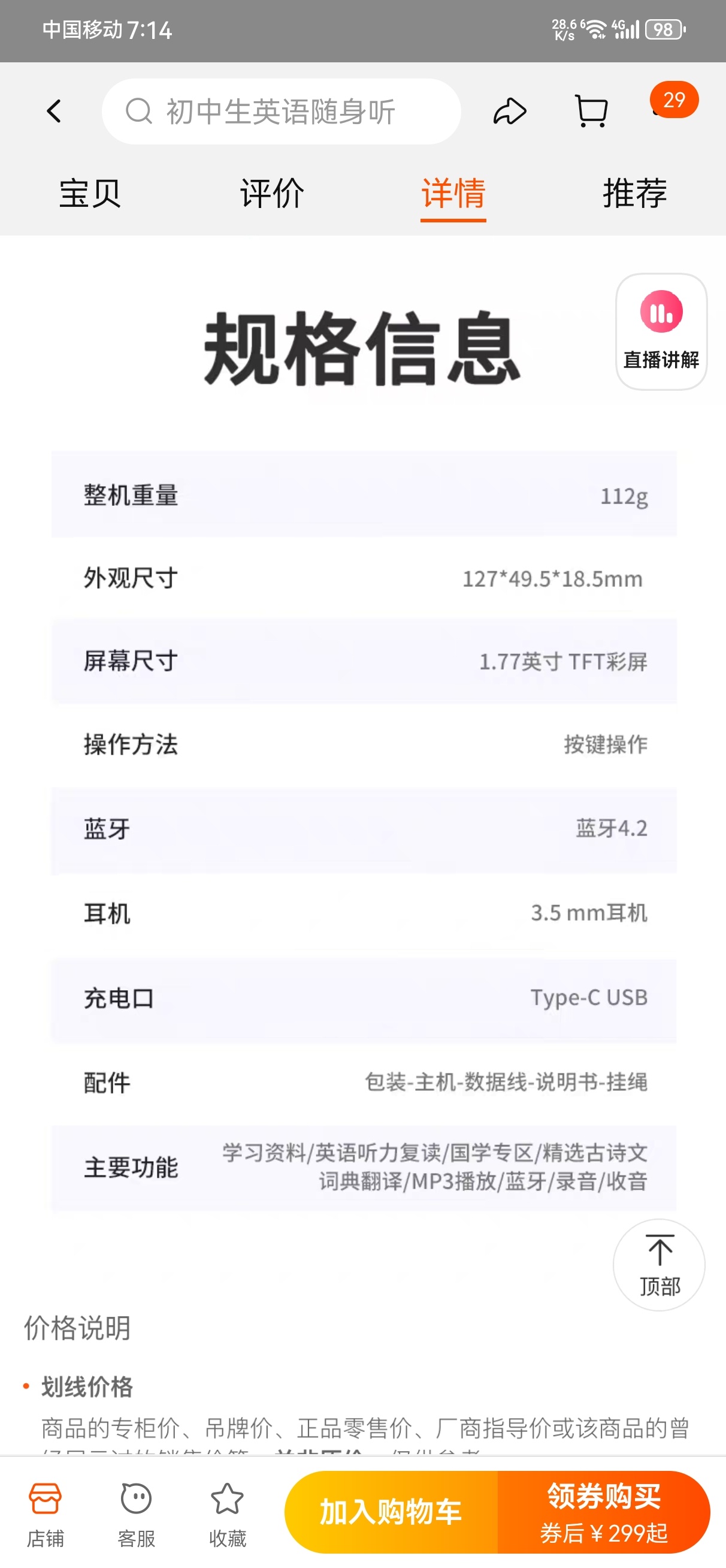The height and width of the screenshot is (1568, 726).
Task: Share this product
Action: pyautogui.click(x=509, y=111)
